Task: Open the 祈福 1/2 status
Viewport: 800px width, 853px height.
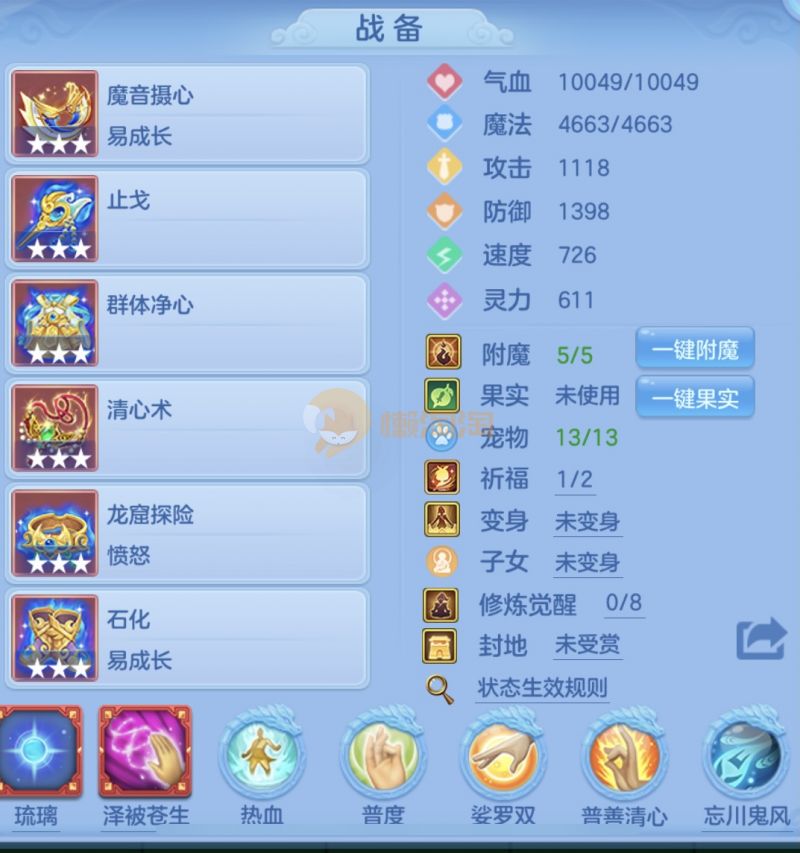Action: pos(574,479)
